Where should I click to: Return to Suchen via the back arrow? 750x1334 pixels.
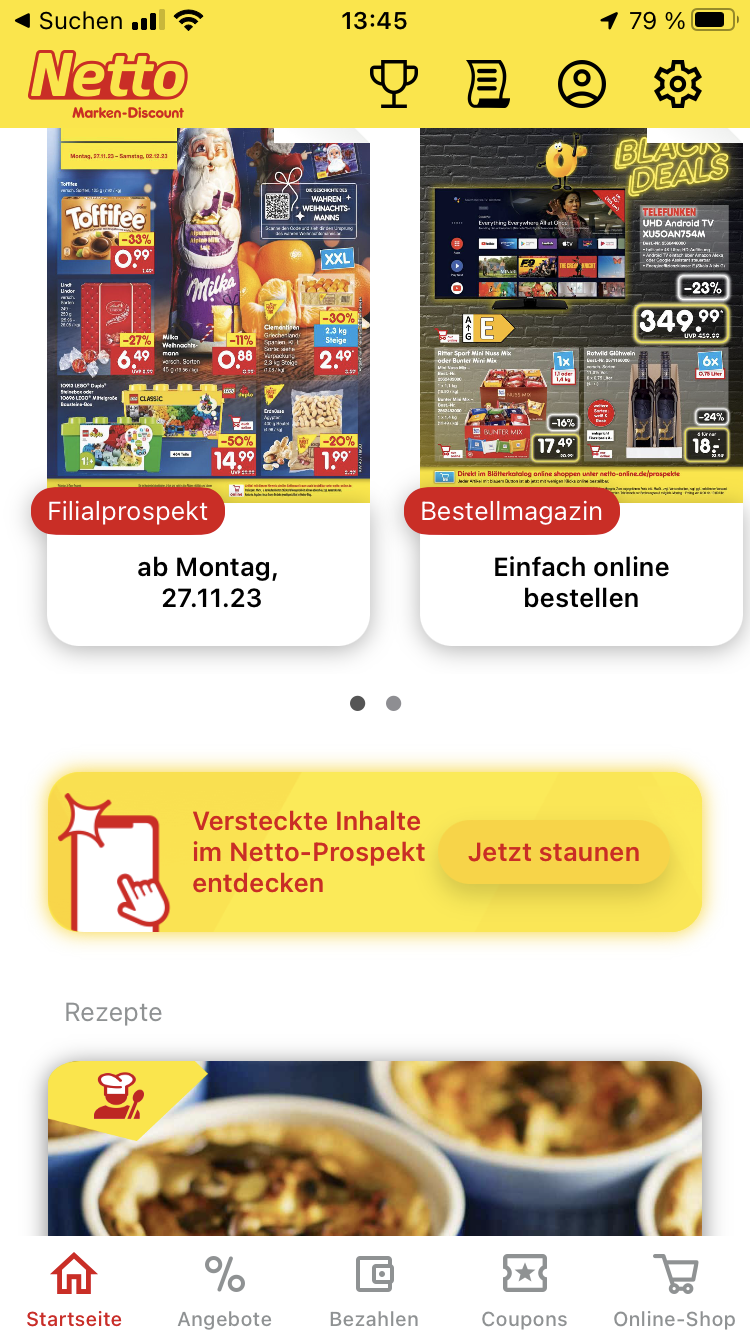[x=68, y=20]
